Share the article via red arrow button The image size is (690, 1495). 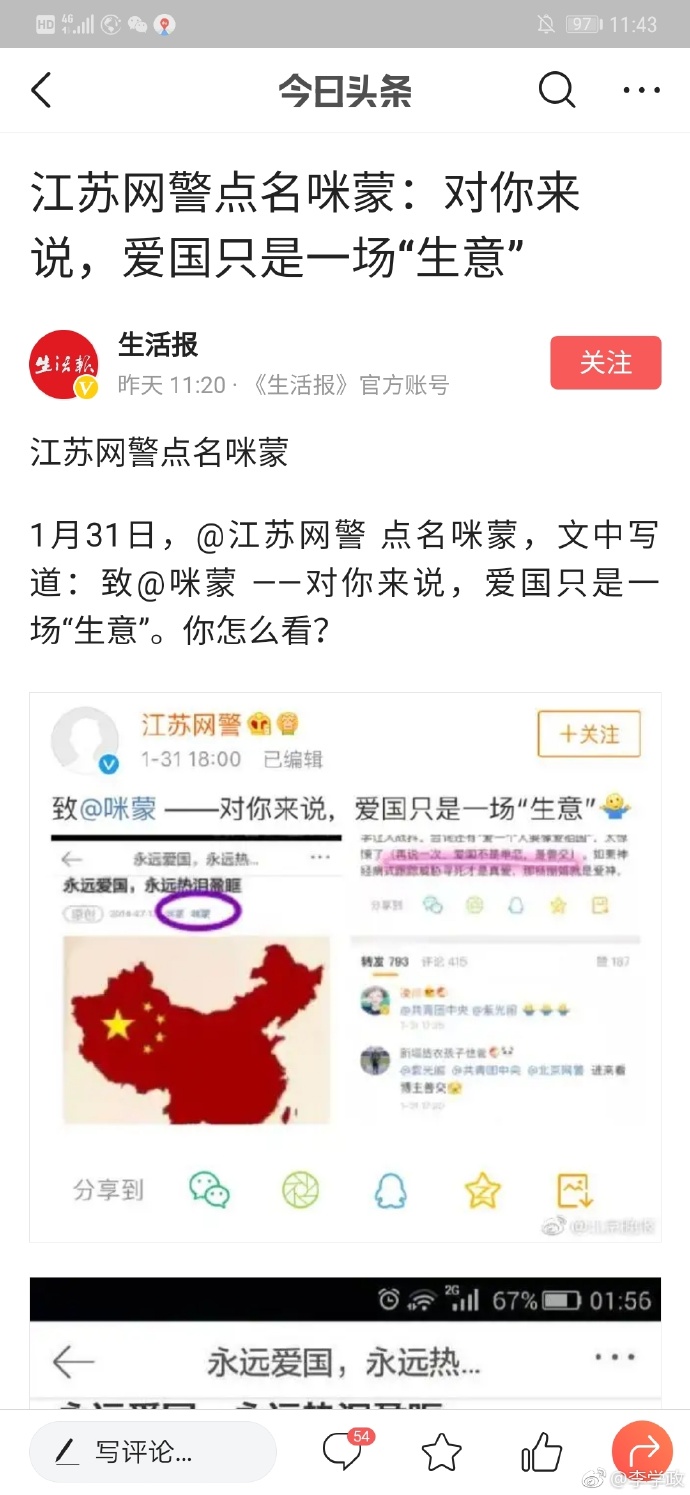coord(641,1451)
